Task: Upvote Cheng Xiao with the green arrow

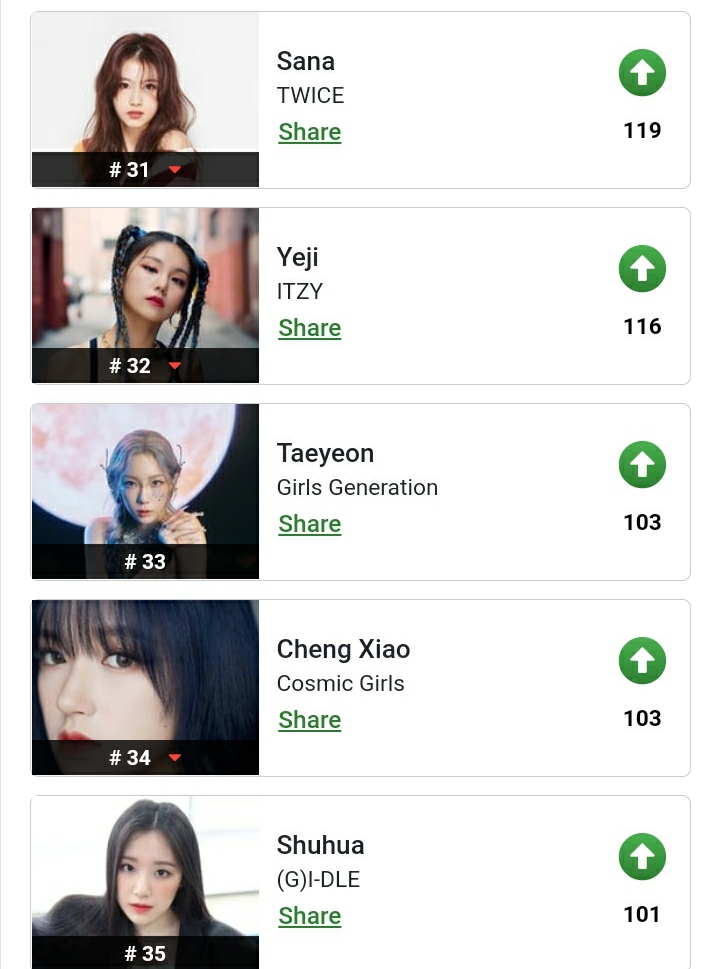Action: point(642,661)
